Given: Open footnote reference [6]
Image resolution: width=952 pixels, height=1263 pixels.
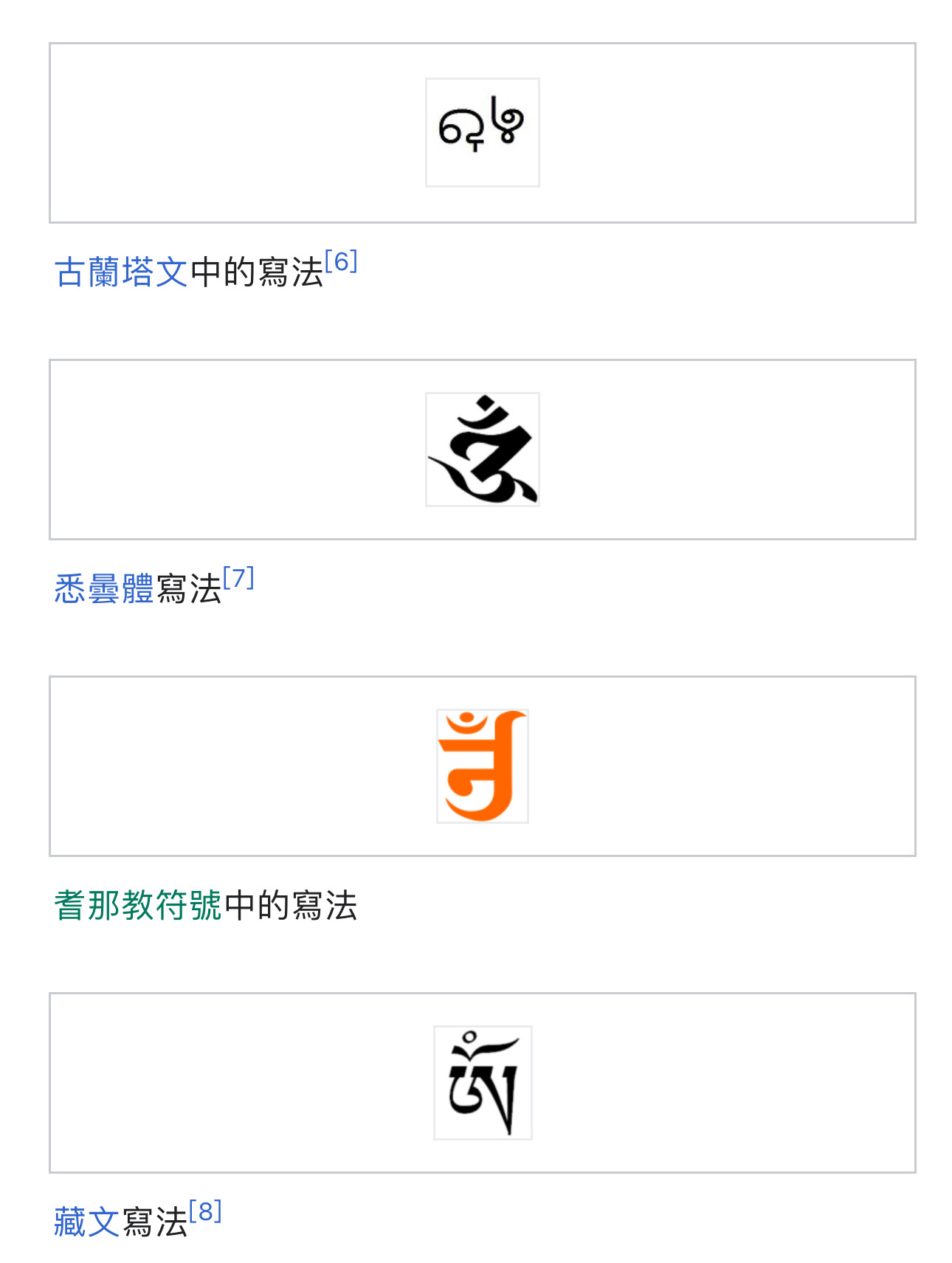Looking at the screenshot, I should [x=341, y=262].
